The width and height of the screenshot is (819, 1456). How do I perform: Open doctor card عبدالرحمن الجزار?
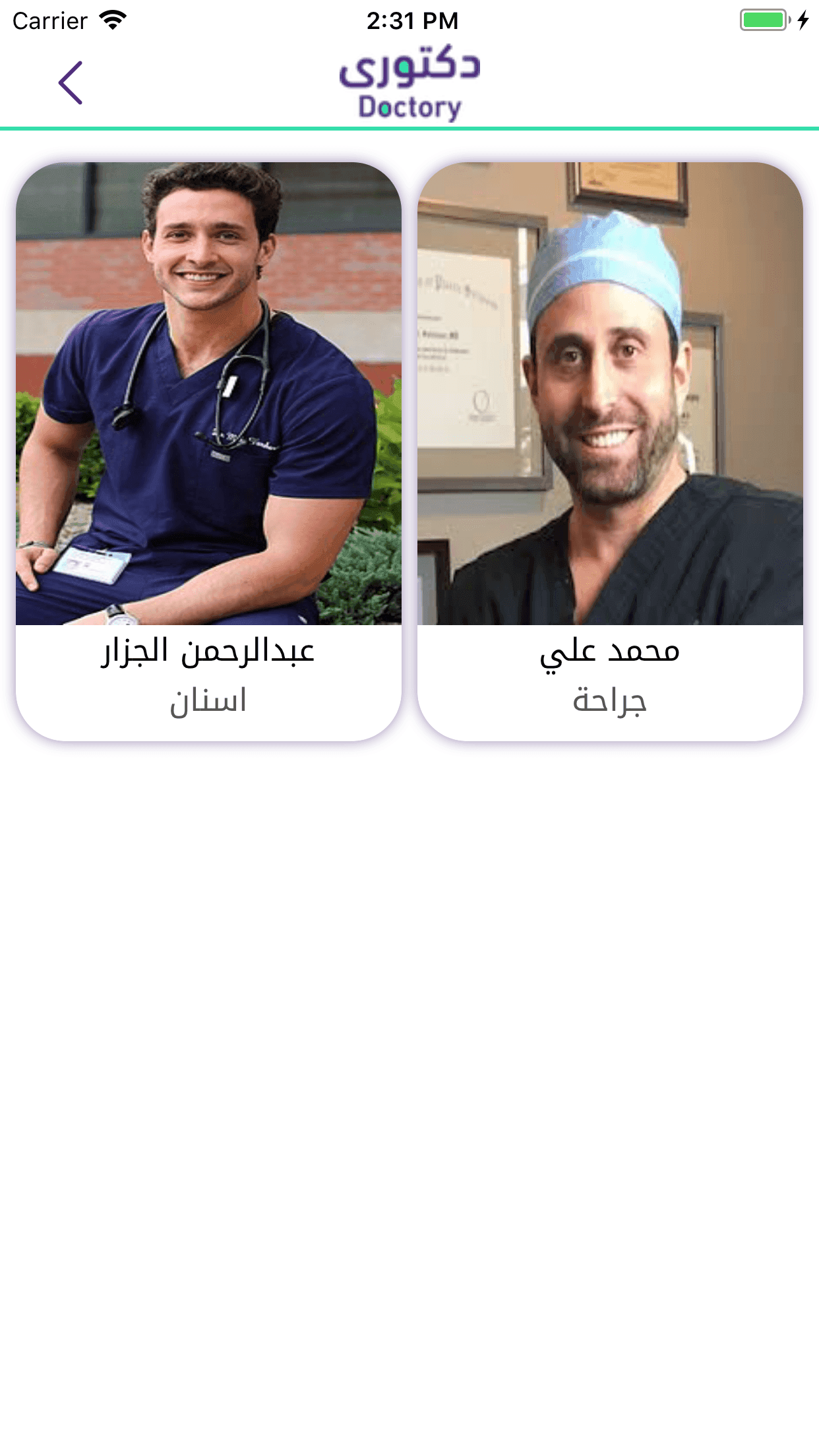208,452
